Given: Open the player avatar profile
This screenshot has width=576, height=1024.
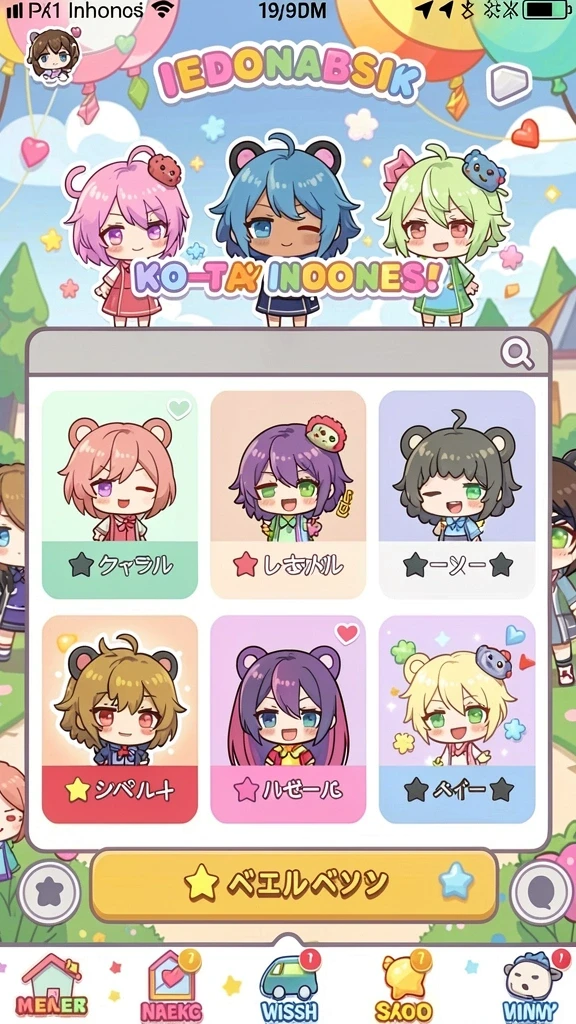Looking at the screenshot, I should point(54,56).
